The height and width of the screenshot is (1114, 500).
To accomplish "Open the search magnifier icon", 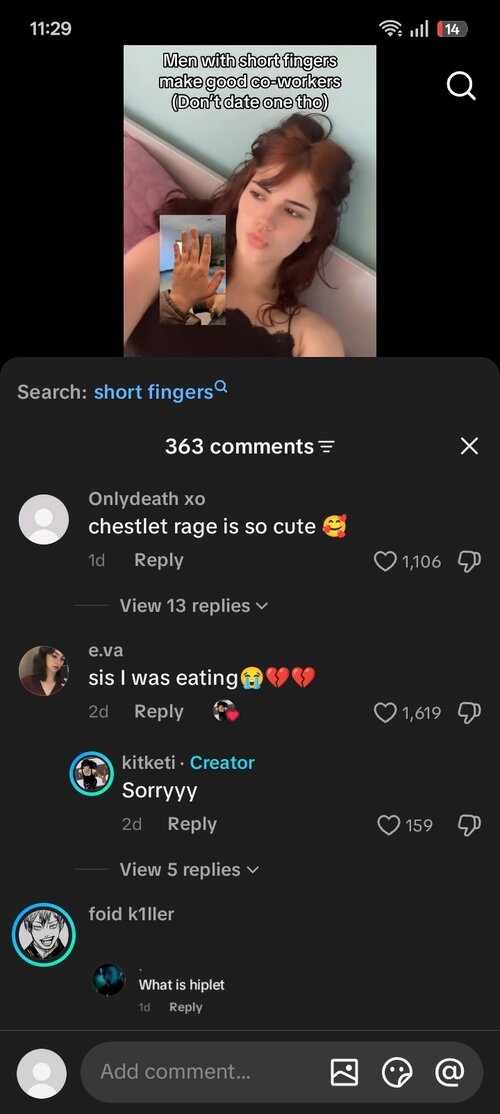I will click(461, 87).
